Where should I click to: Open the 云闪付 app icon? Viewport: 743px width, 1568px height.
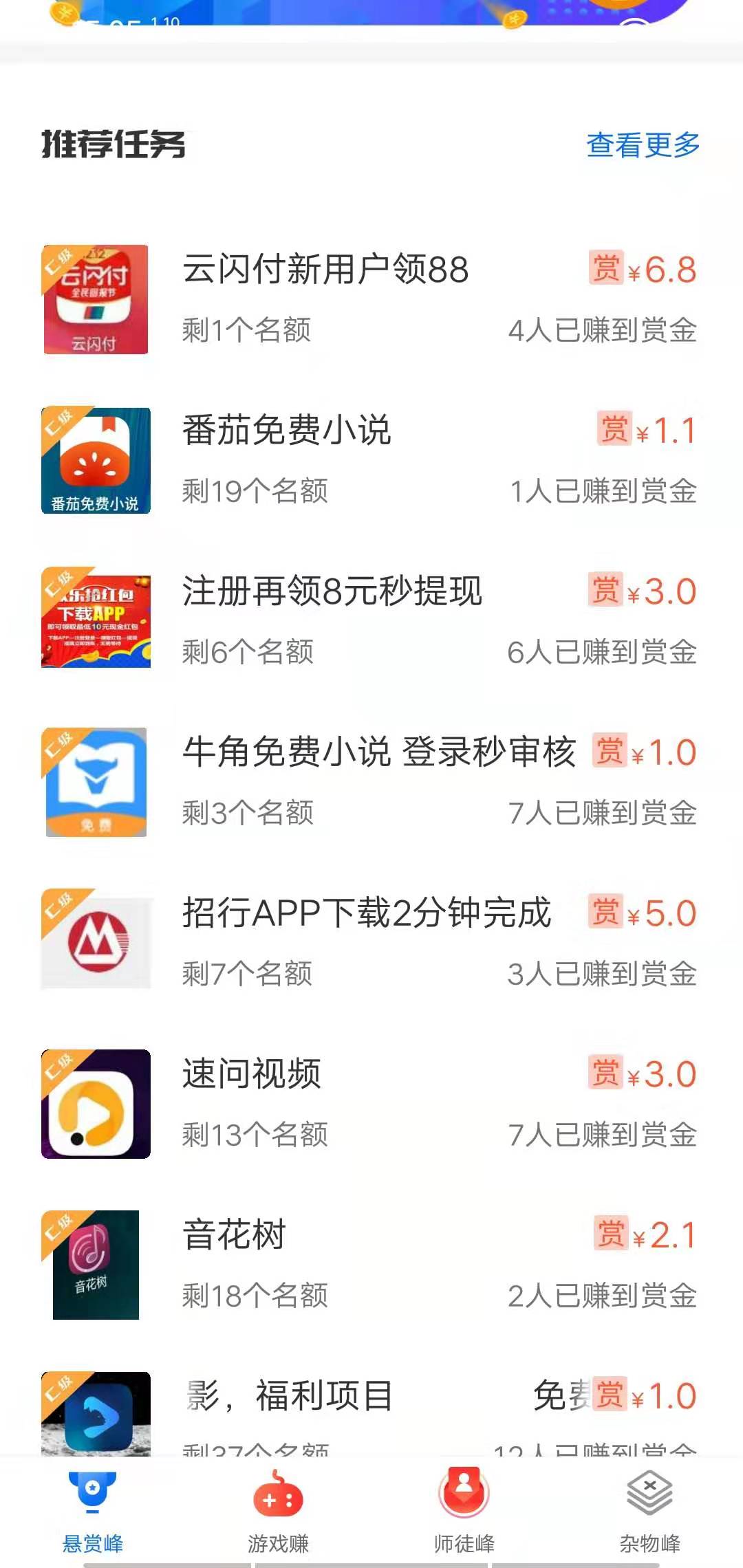click(95, 298)
